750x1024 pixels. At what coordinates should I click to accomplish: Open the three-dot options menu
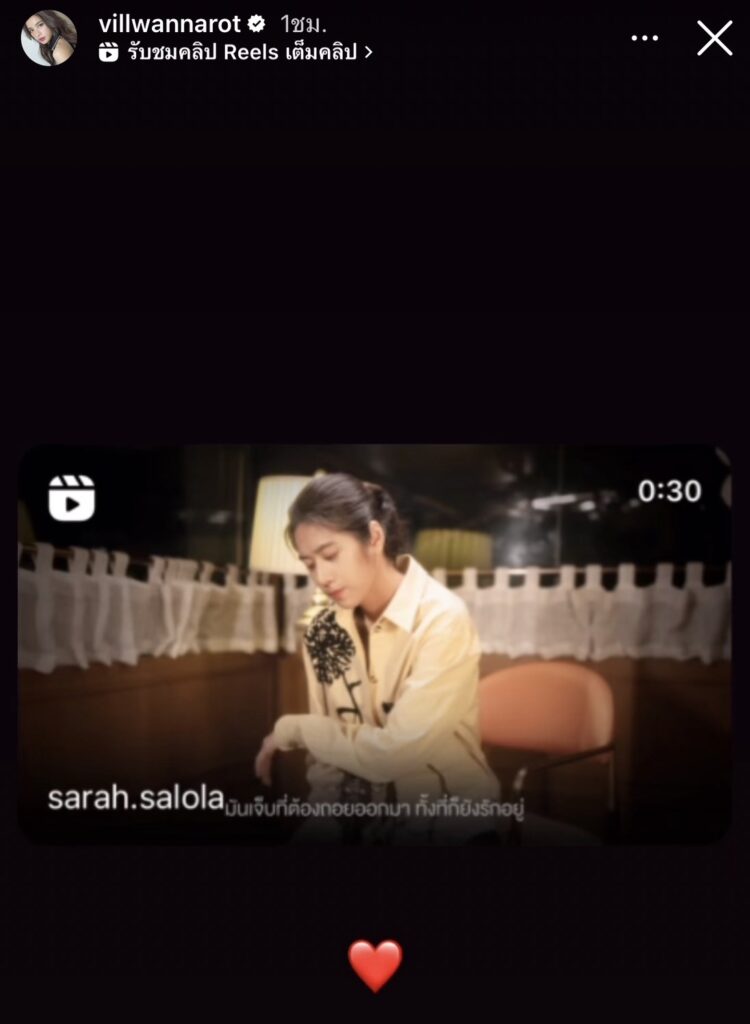coord(646,38)
